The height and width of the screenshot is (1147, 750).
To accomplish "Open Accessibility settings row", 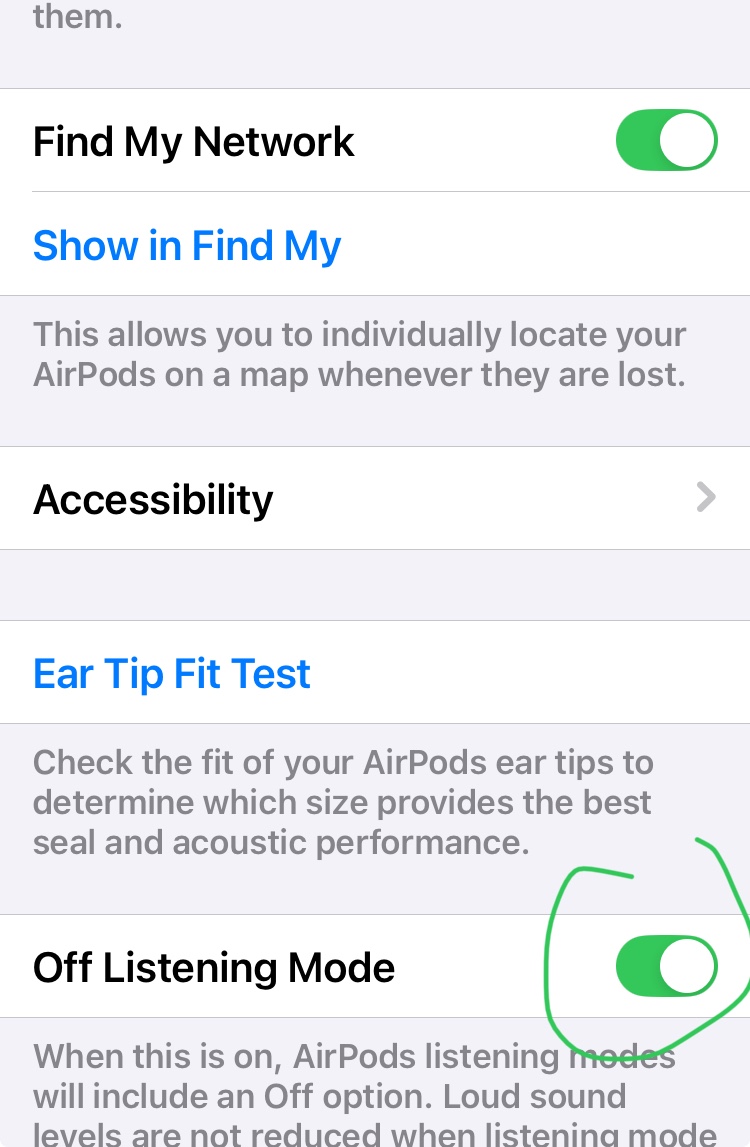I will 374,498.
